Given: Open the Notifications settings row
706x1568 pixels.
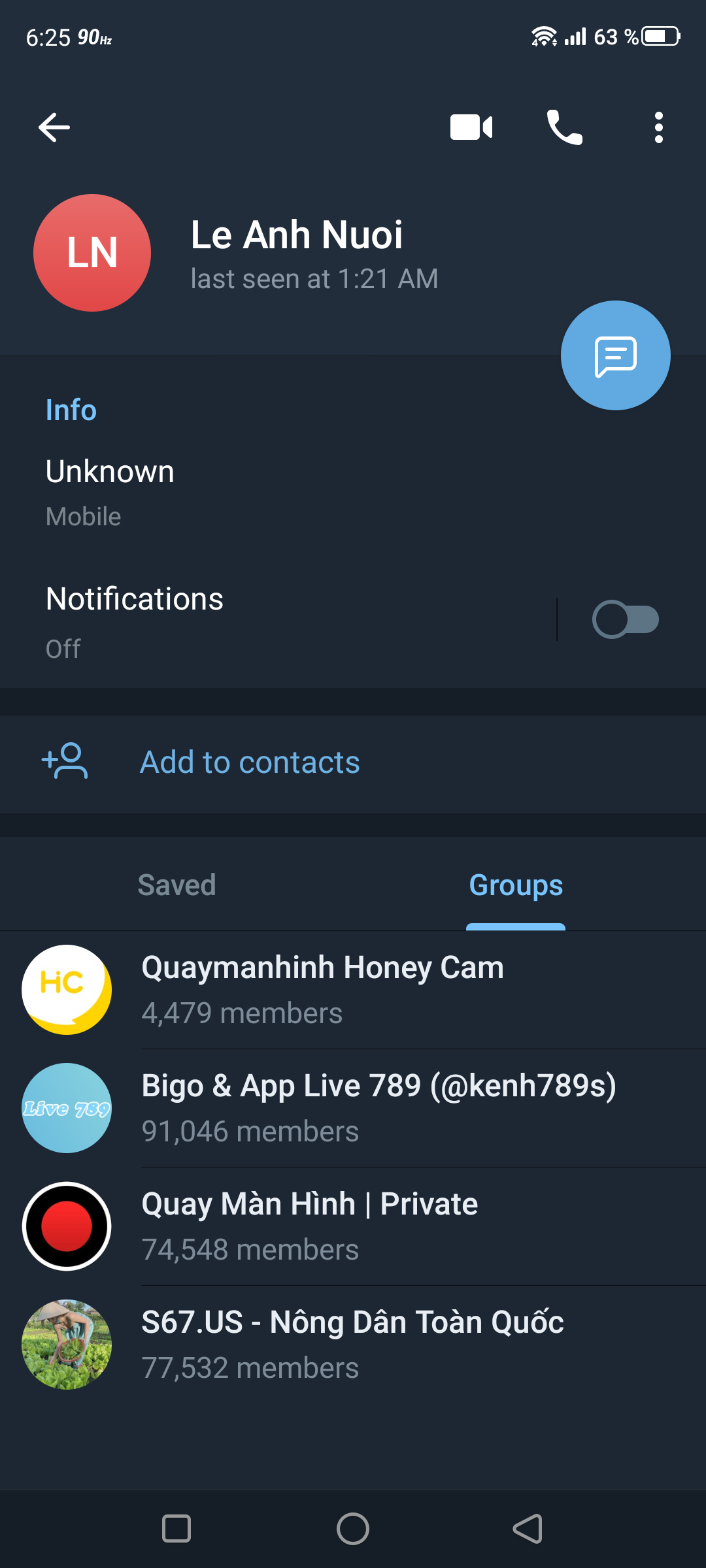Looking at the screenshot, I should (x=261, y=619).
